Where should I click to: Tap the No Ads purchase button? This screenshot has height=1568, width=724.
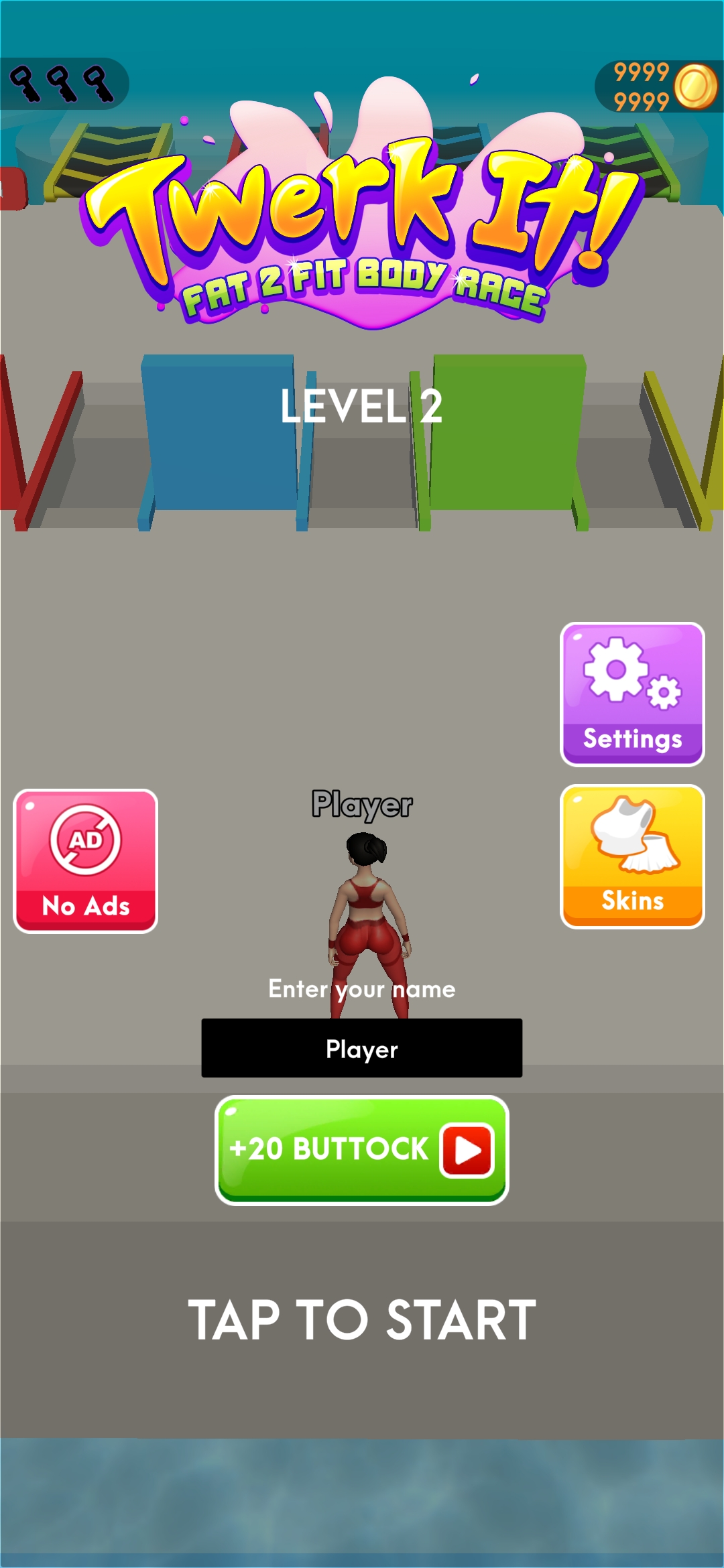point(86,861)
